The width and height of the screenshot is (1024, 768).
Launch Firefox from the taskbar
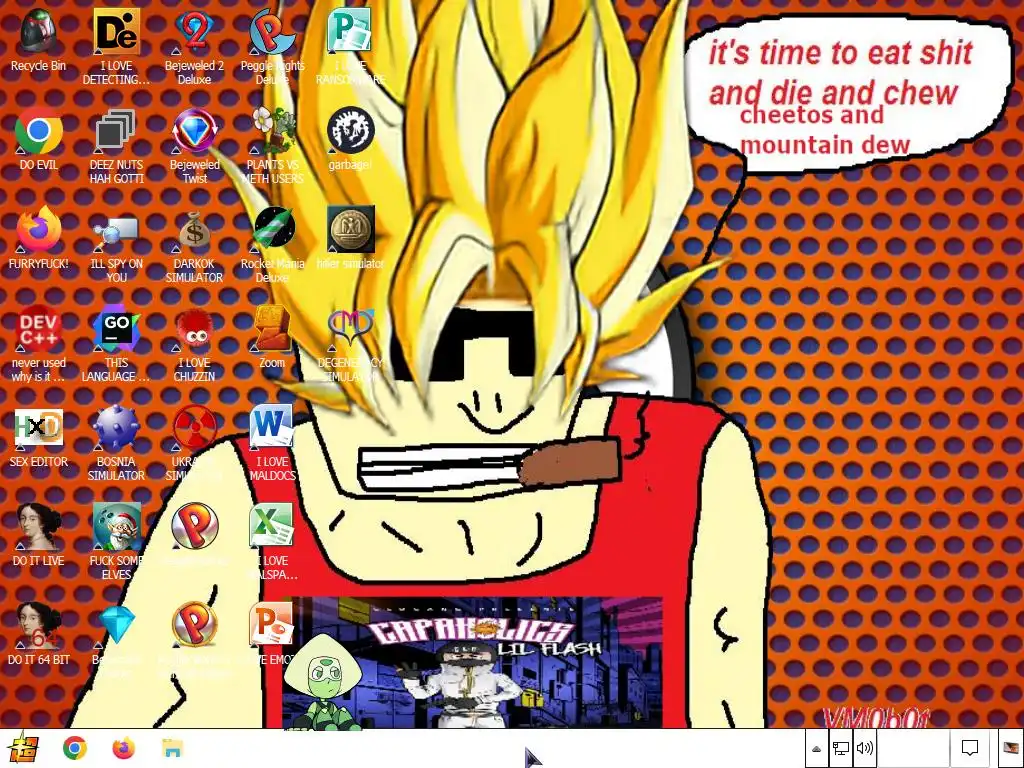point(123,748)
